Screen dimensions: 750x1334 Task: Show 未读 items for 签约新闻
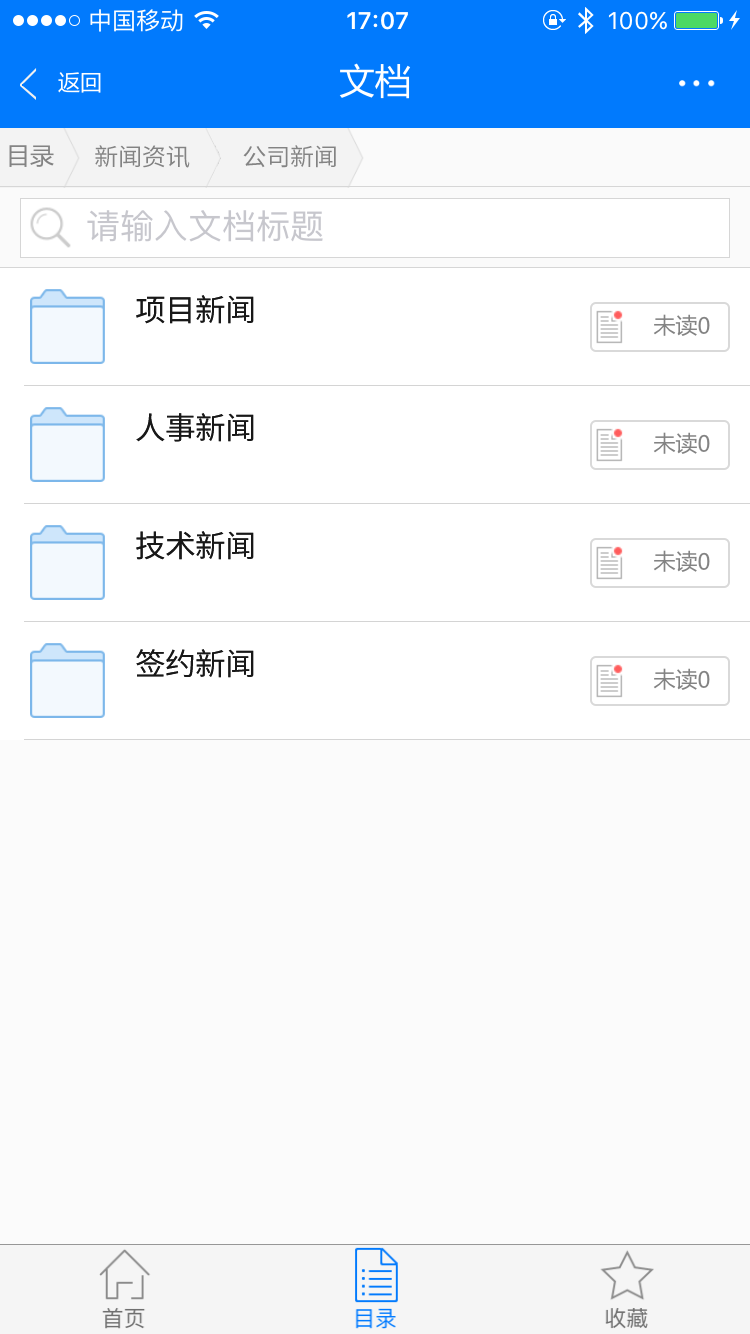(x=660, y=681)
